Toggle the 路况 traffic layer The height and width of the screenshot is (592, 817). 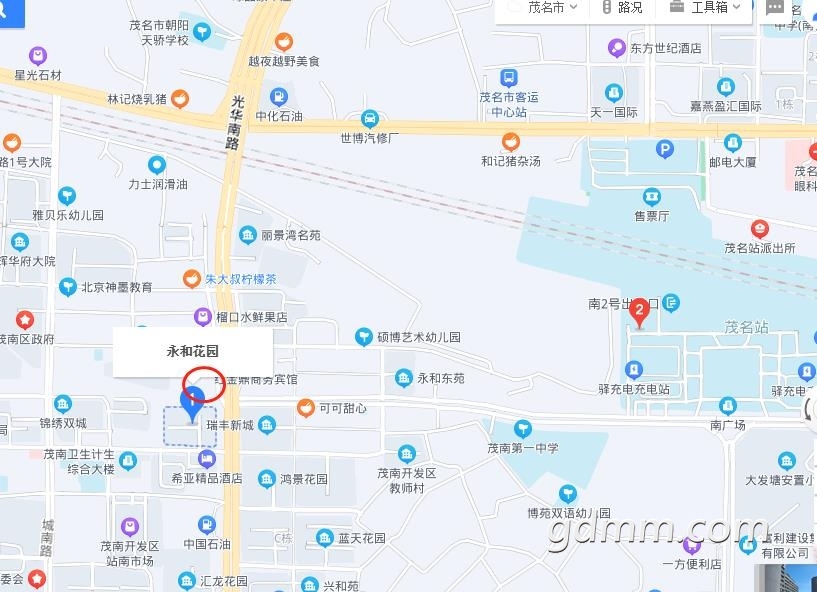621,7
